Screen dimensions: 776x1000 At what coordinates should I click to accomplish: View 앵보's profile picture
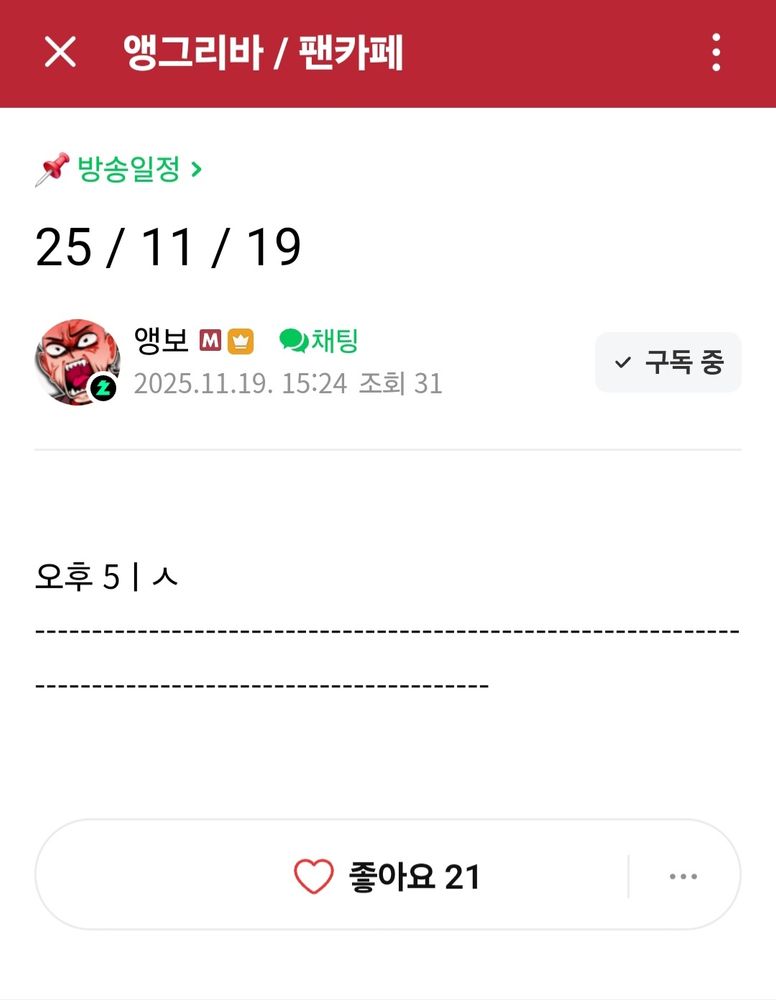[77, 362]
